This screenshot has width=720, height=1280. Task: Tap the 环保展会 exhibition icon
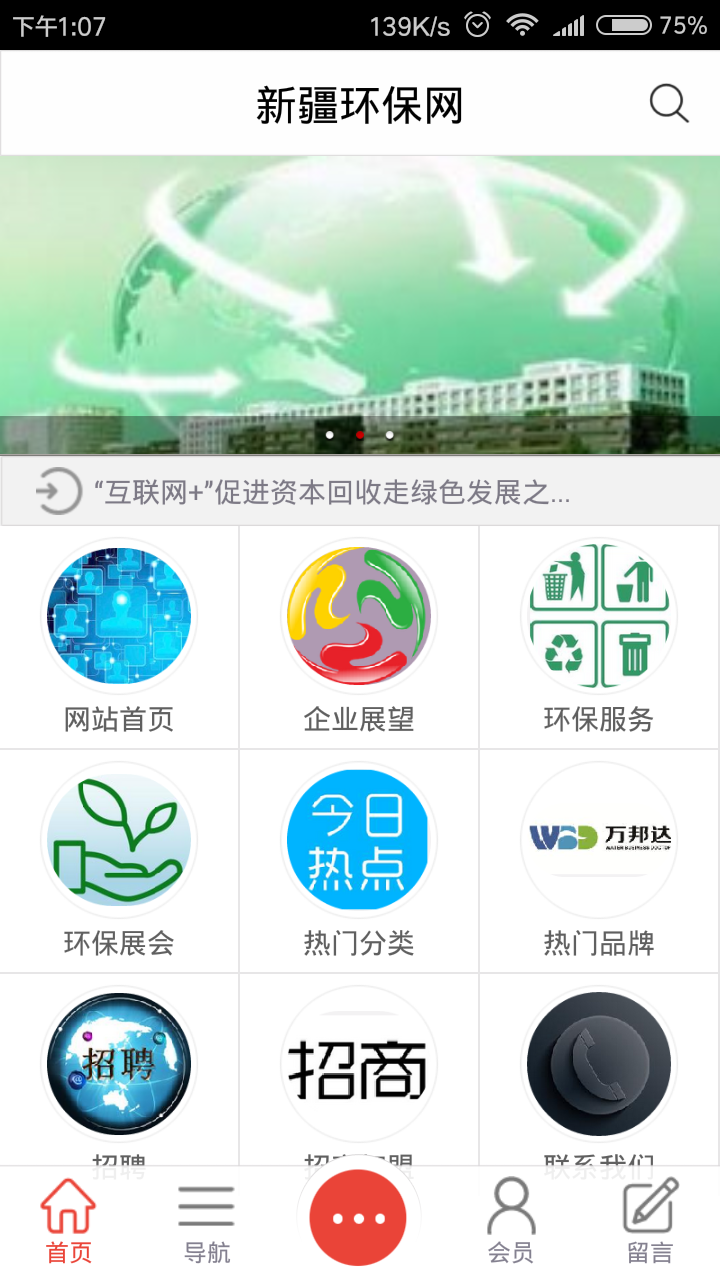tap(119, 840)
